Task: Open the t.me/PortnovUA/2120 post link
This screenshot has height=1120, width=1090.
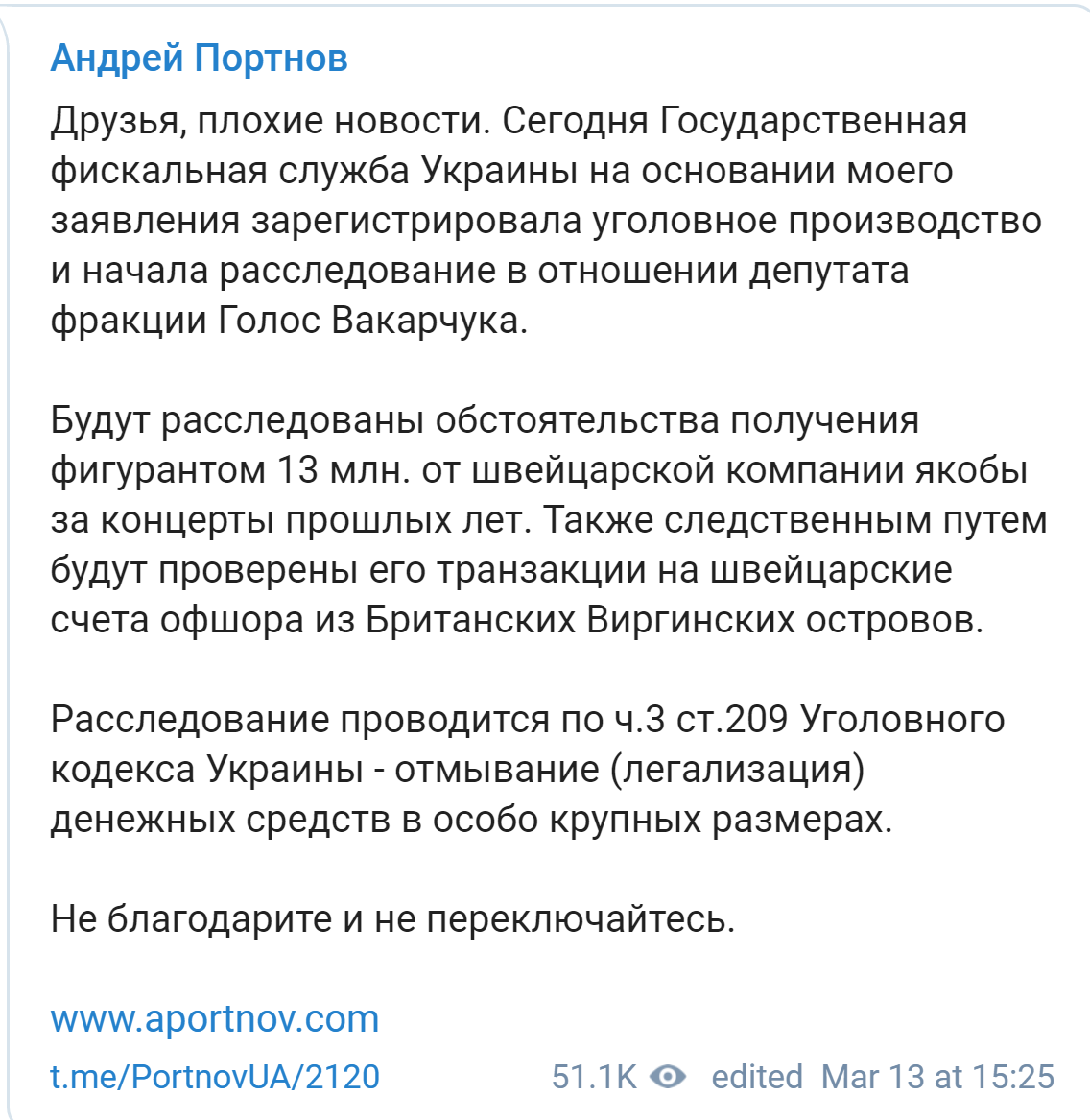Action: (x=214, y=1077)
